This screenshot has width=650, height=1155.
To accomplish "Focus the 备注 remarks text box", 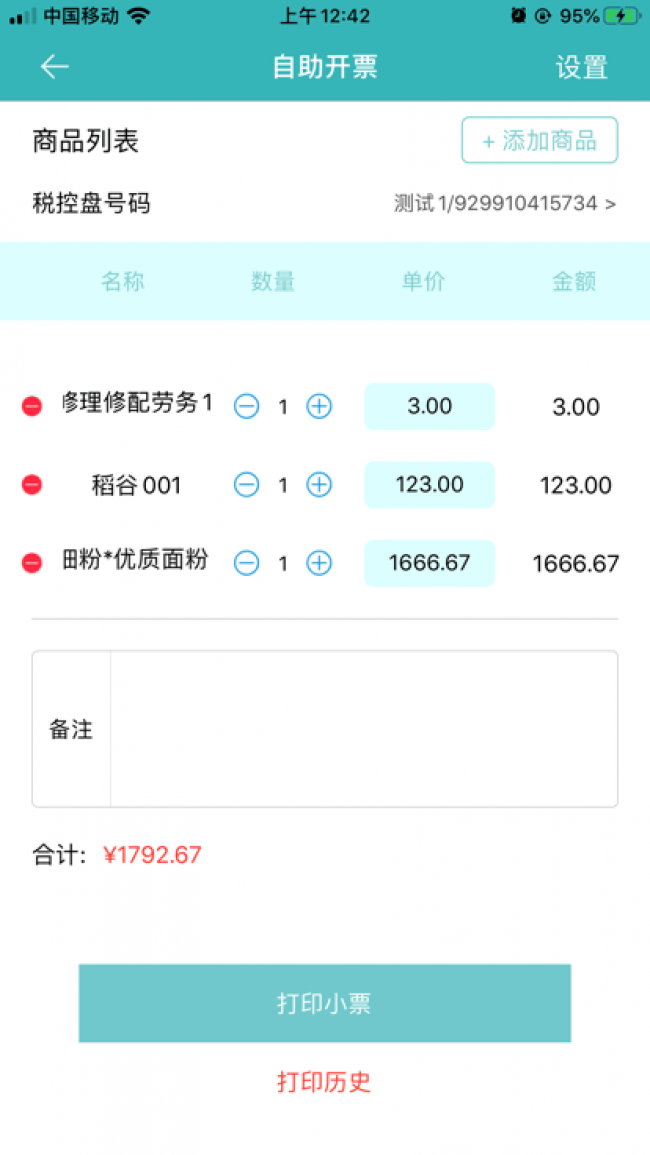I will 364,729.
